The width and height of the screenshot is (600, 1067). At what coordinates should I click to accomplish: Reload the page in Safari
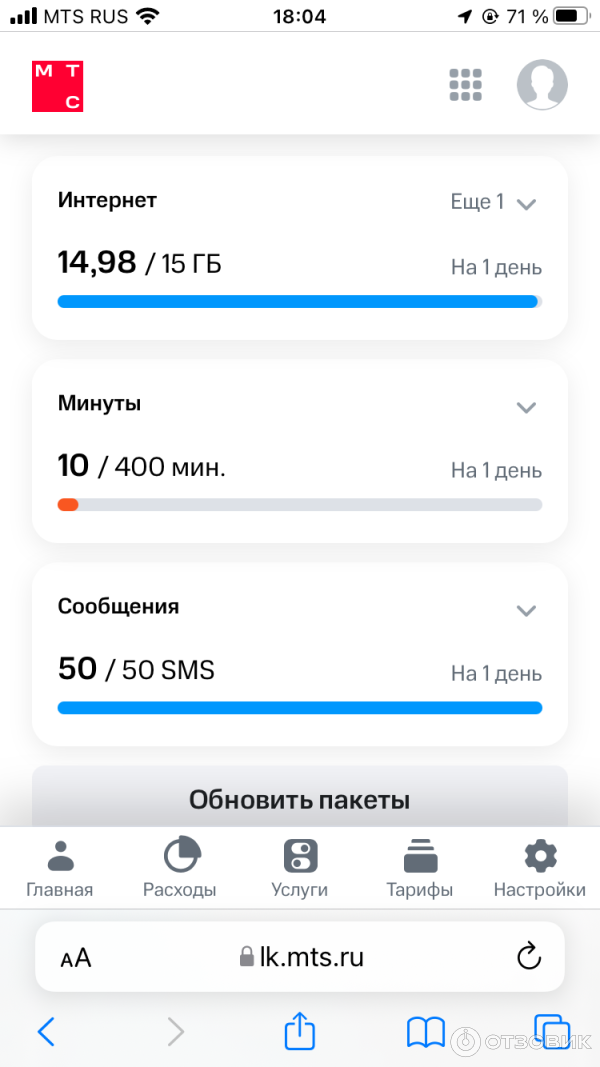pos(528,957)
